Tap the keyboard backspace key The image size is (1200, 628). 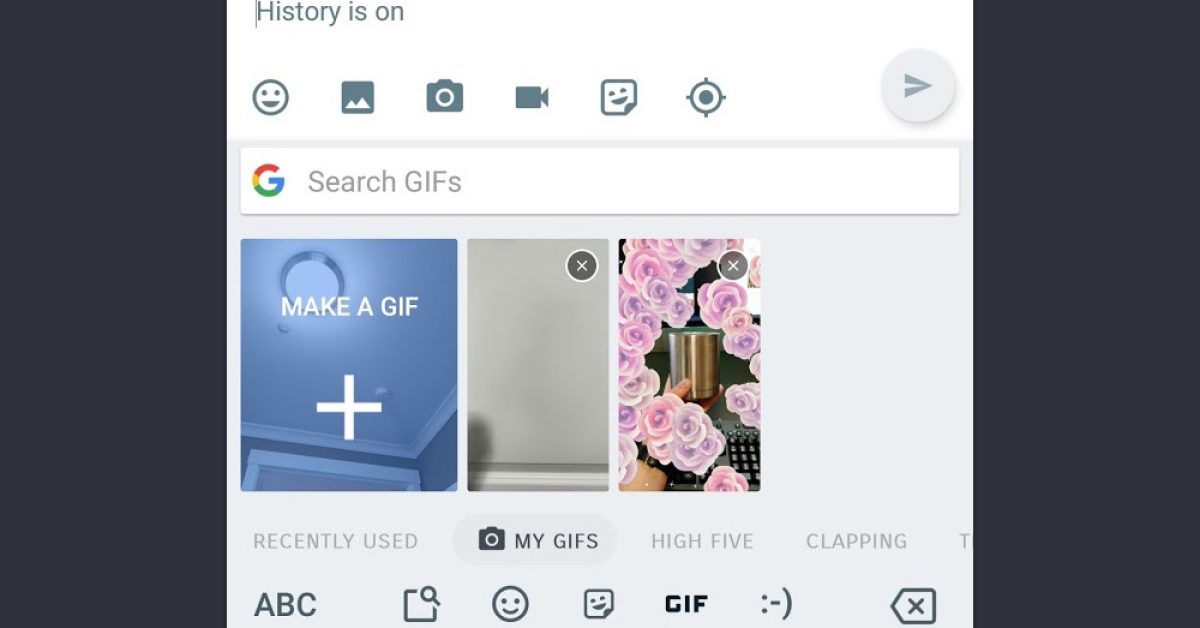coord(912,605)
